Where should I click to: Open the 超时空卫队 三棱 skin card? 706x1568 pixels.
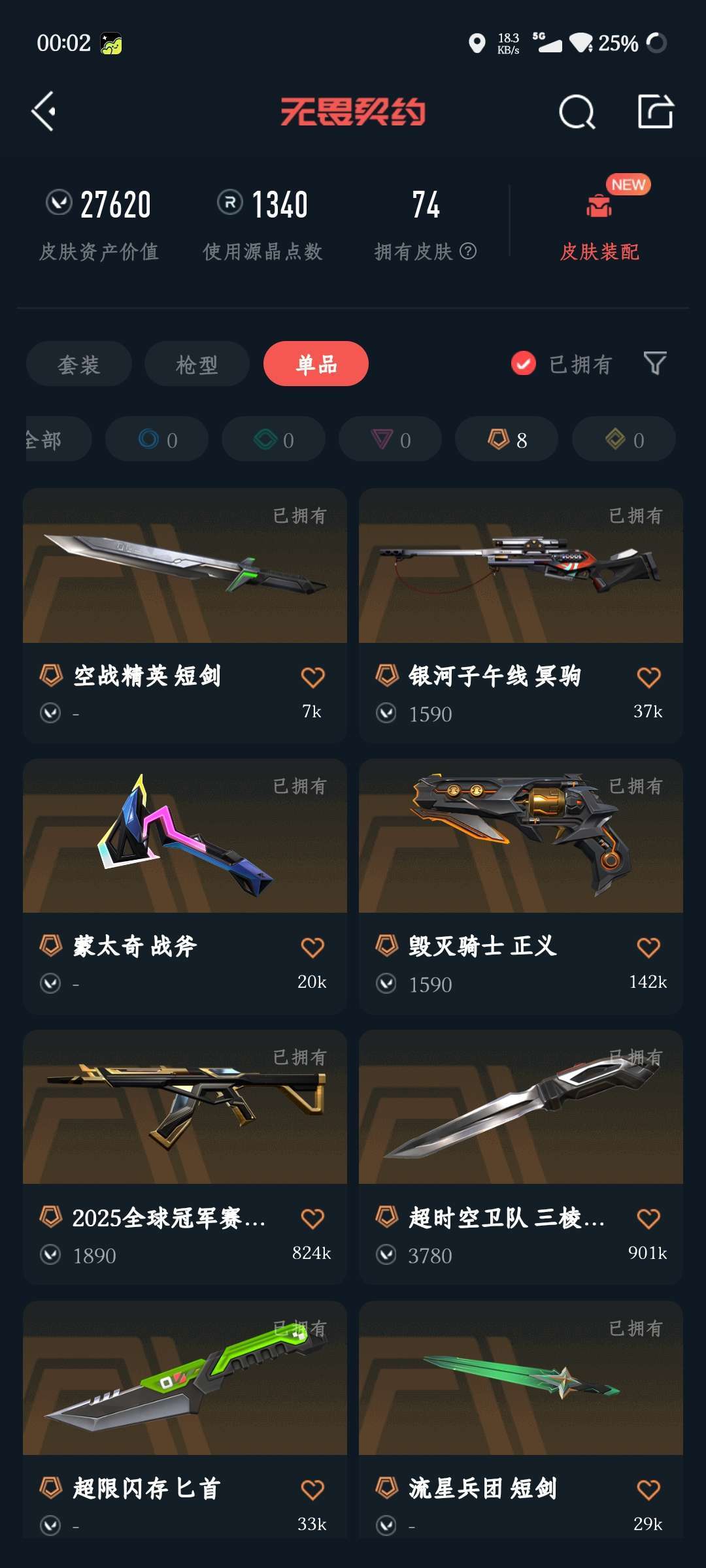pyautogui.click(x=521, y=1158)
